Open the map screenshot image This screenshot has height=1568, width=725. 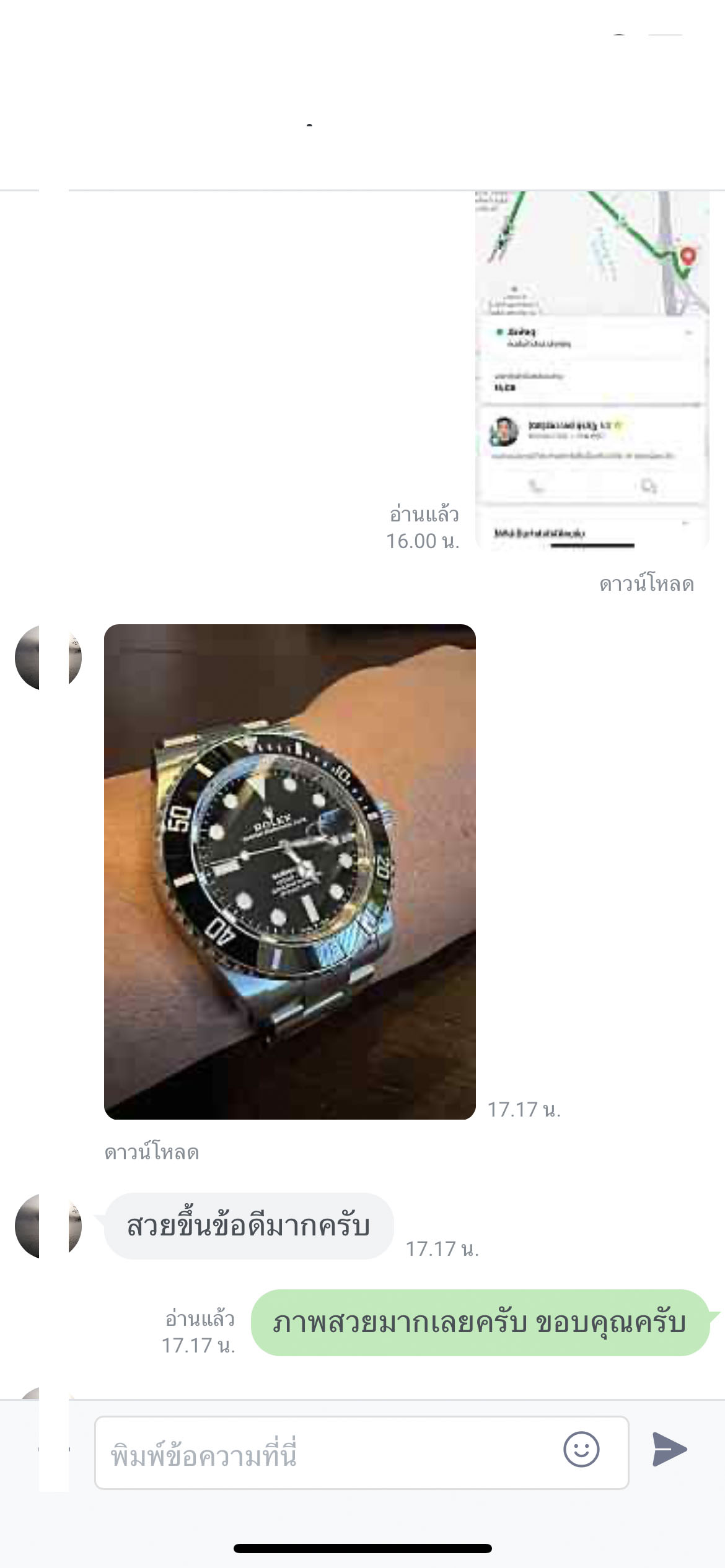[592, 370]
